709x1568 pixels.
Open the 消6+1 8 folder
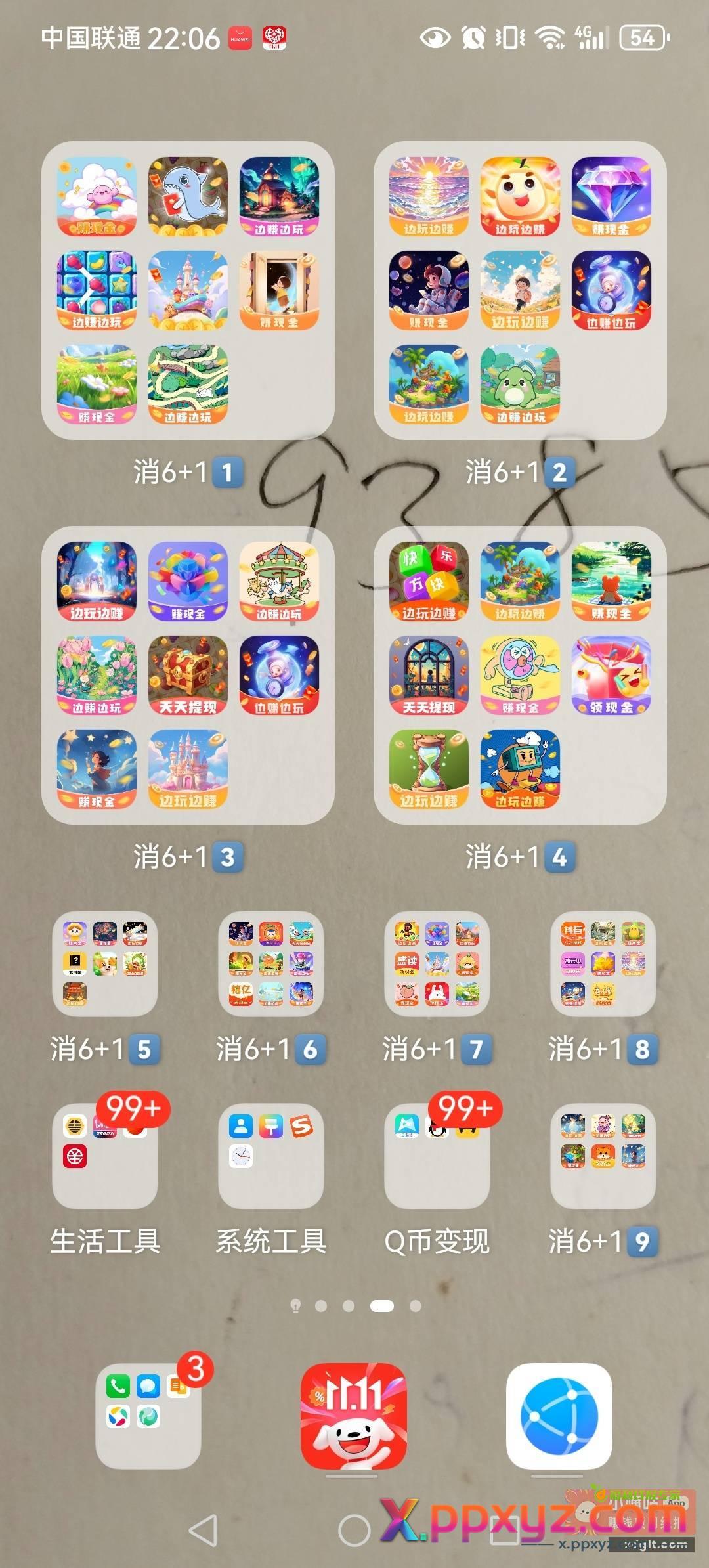(x=603, y=963)
